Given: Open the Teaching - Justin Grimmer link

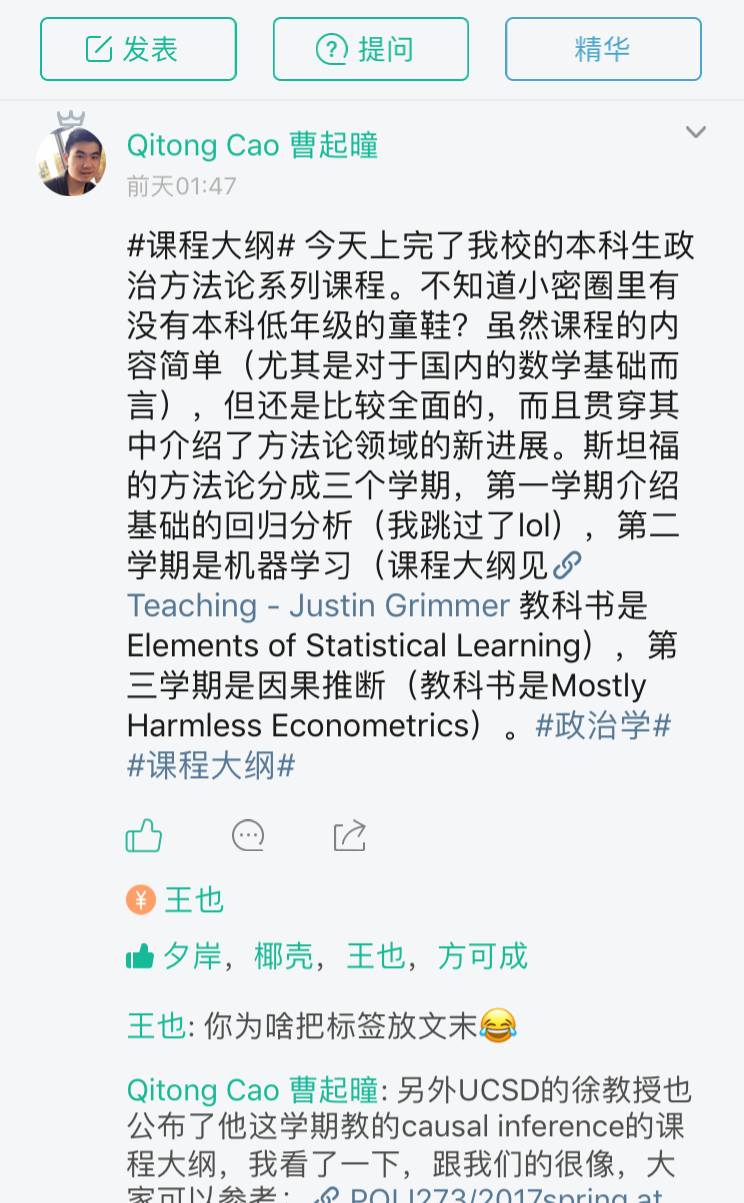Looking at the screenshot, I should coord(318,605).
